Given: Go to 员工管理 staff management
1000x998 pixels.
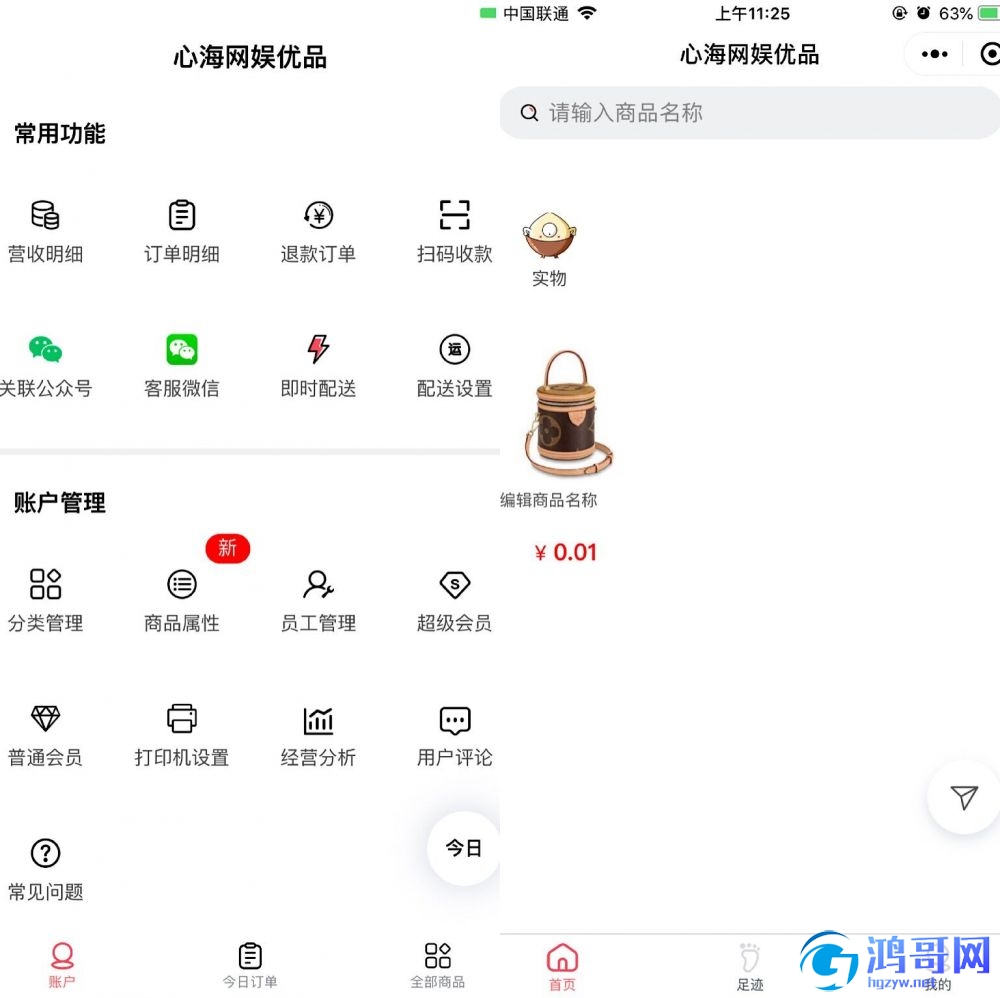Looking at the screenshot, I should click(318, 600).
